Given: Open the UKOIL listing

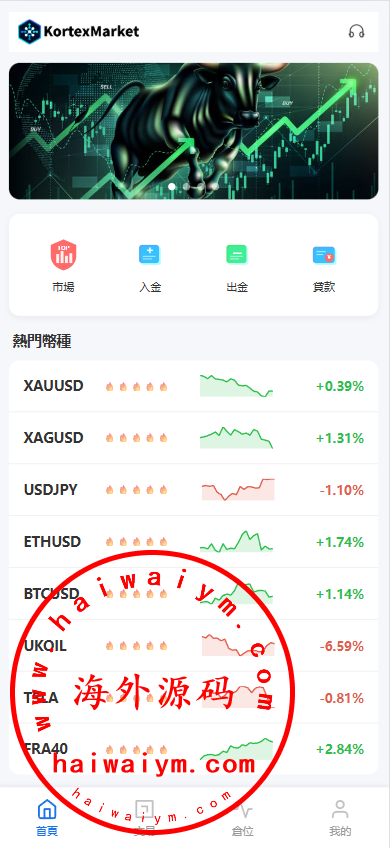Looking at the screenshot, I should point(194,645).
